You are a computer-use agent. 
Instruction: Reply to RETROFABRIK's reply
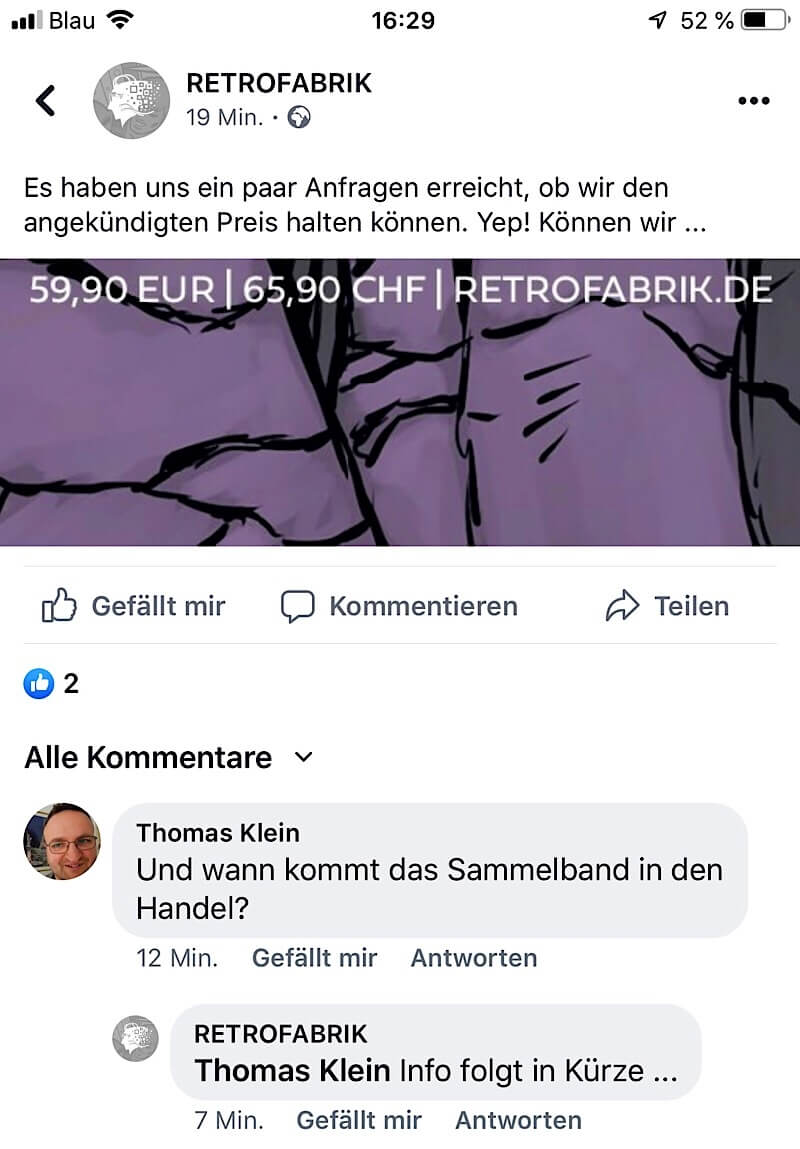(518, 1121)
